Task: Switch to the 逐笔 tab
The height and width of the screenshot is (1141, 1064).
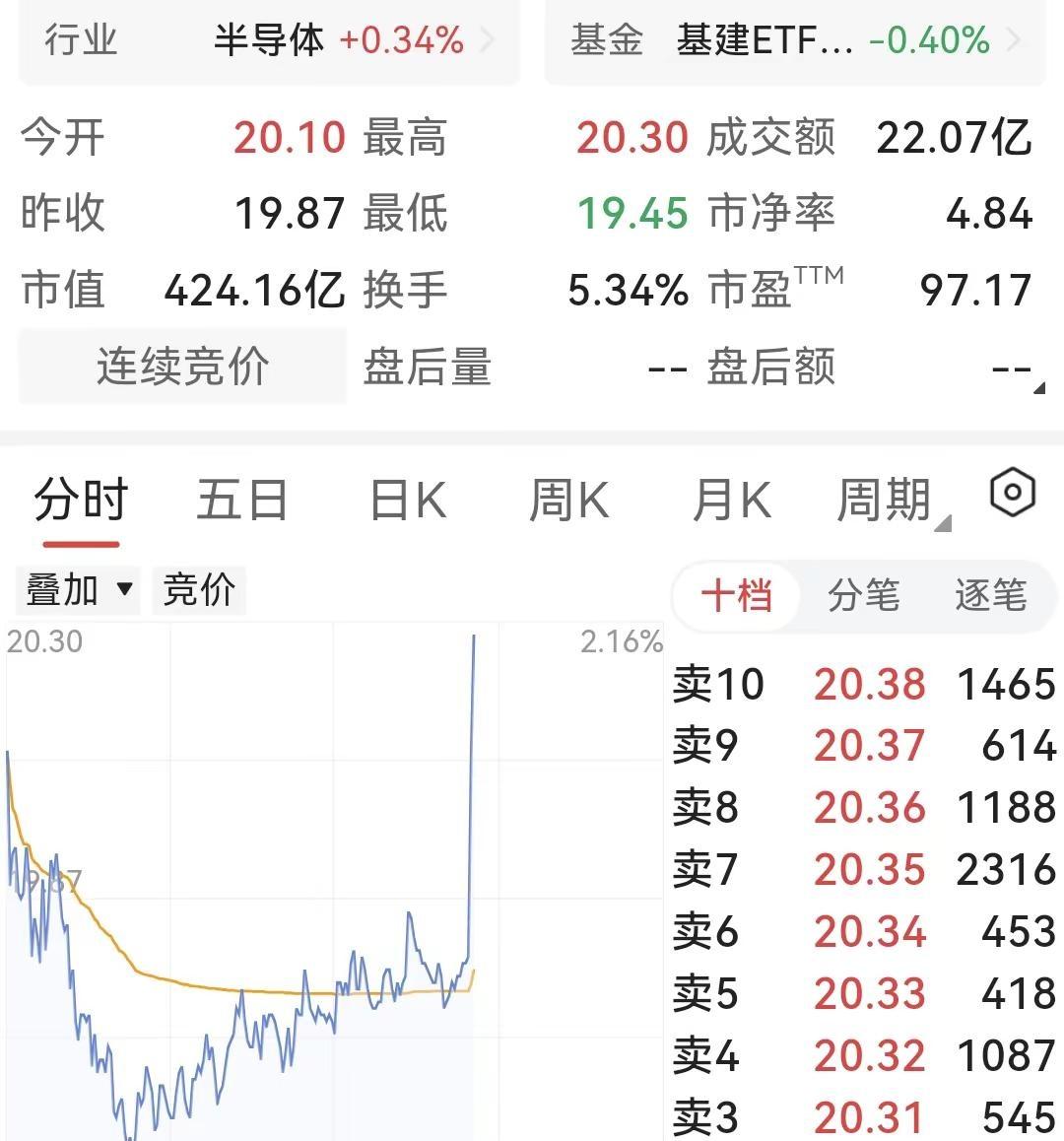Action: (990, 596)
